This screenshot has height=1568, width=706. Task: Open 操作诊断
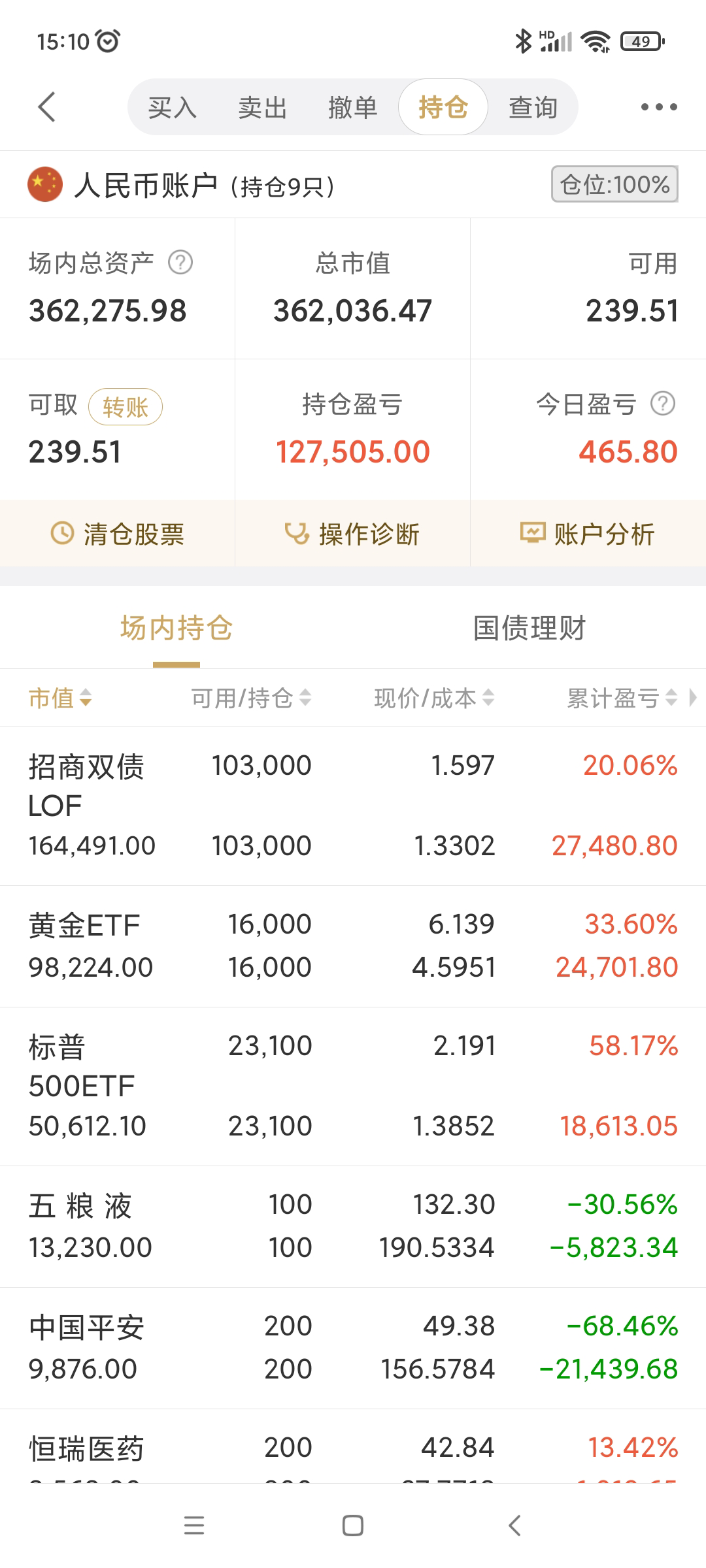353,534
